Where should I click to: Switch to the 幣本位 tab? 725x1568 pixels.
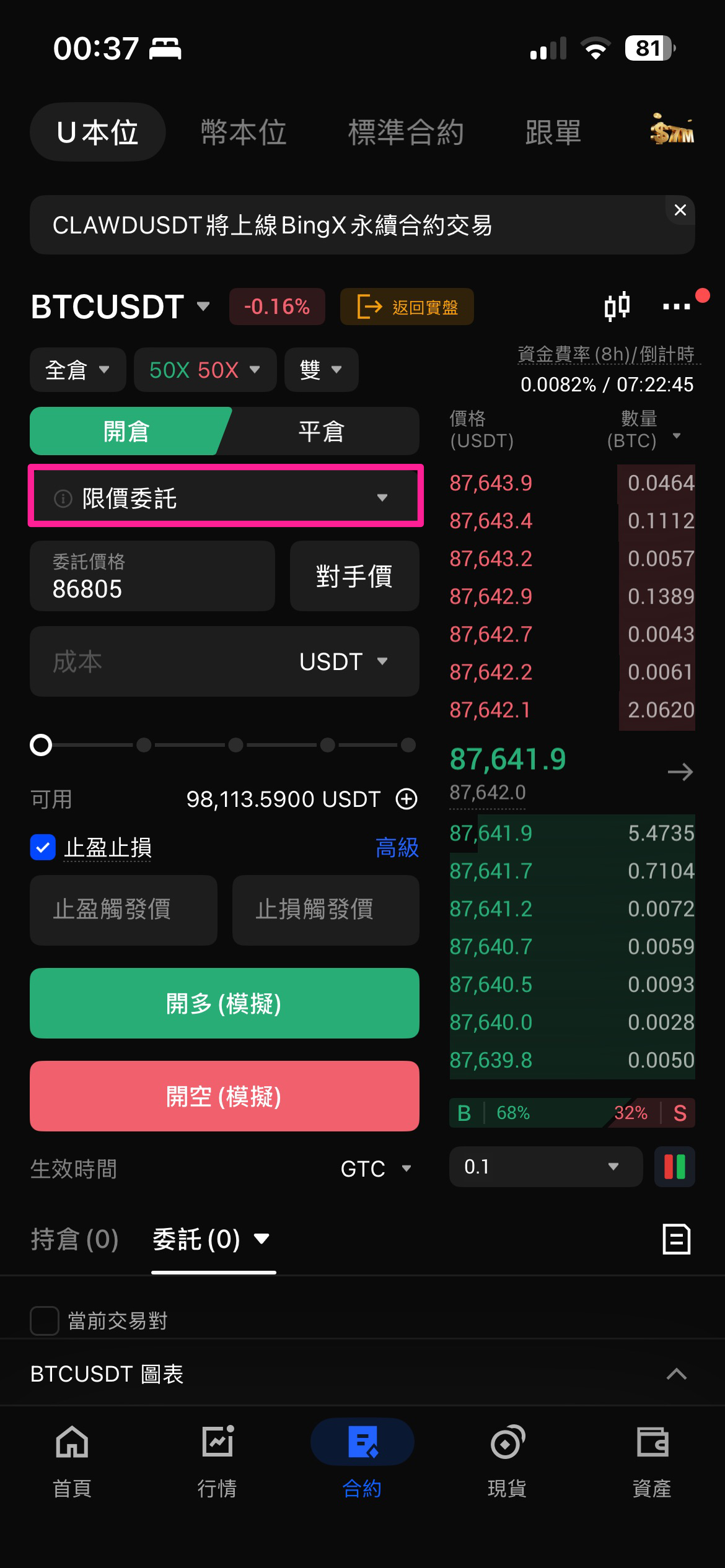(244, 133)
